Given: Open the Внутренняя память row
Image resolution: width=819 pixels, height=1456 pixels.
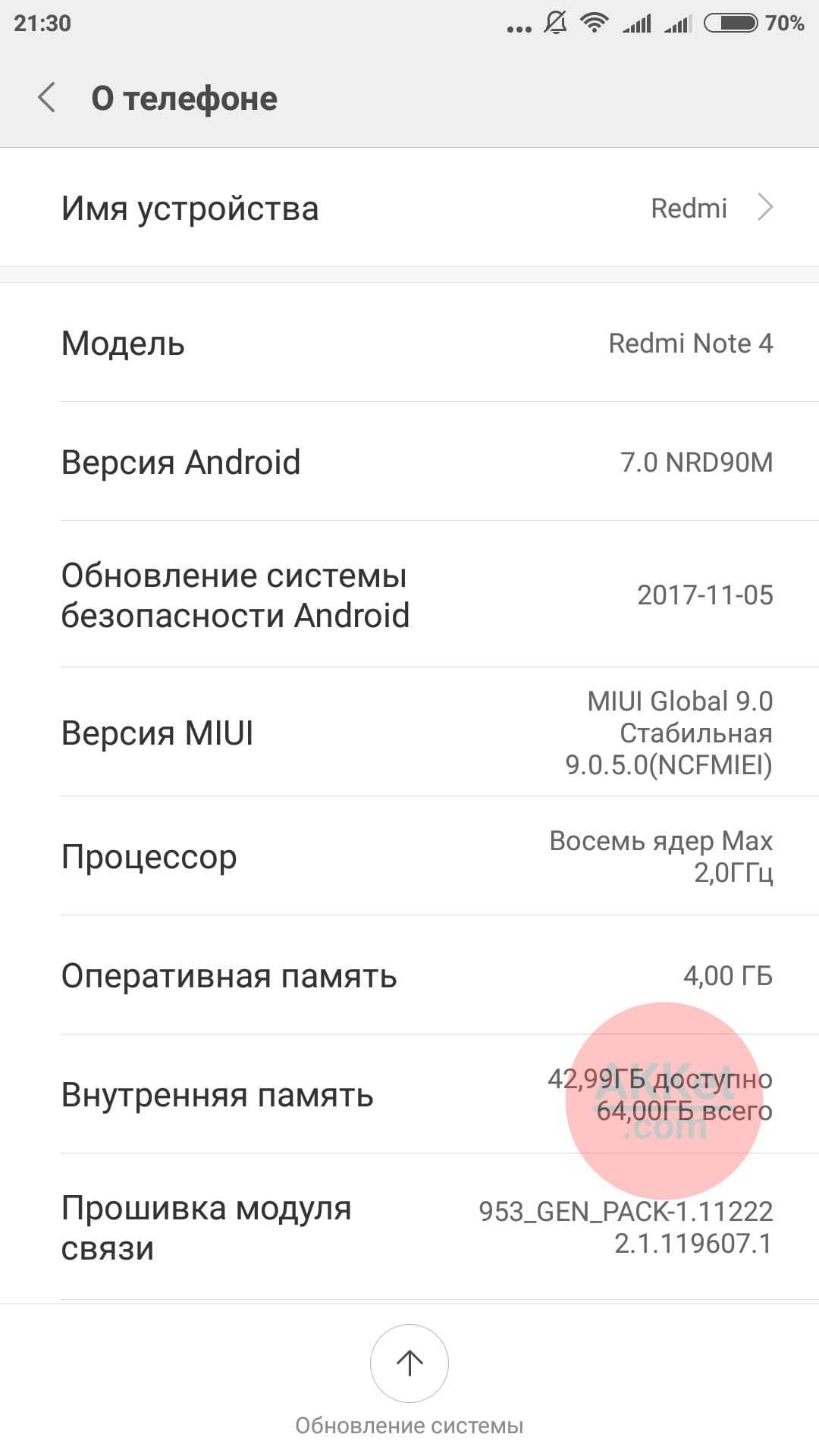Looking at the screenshot, I should coord(409,1094).
